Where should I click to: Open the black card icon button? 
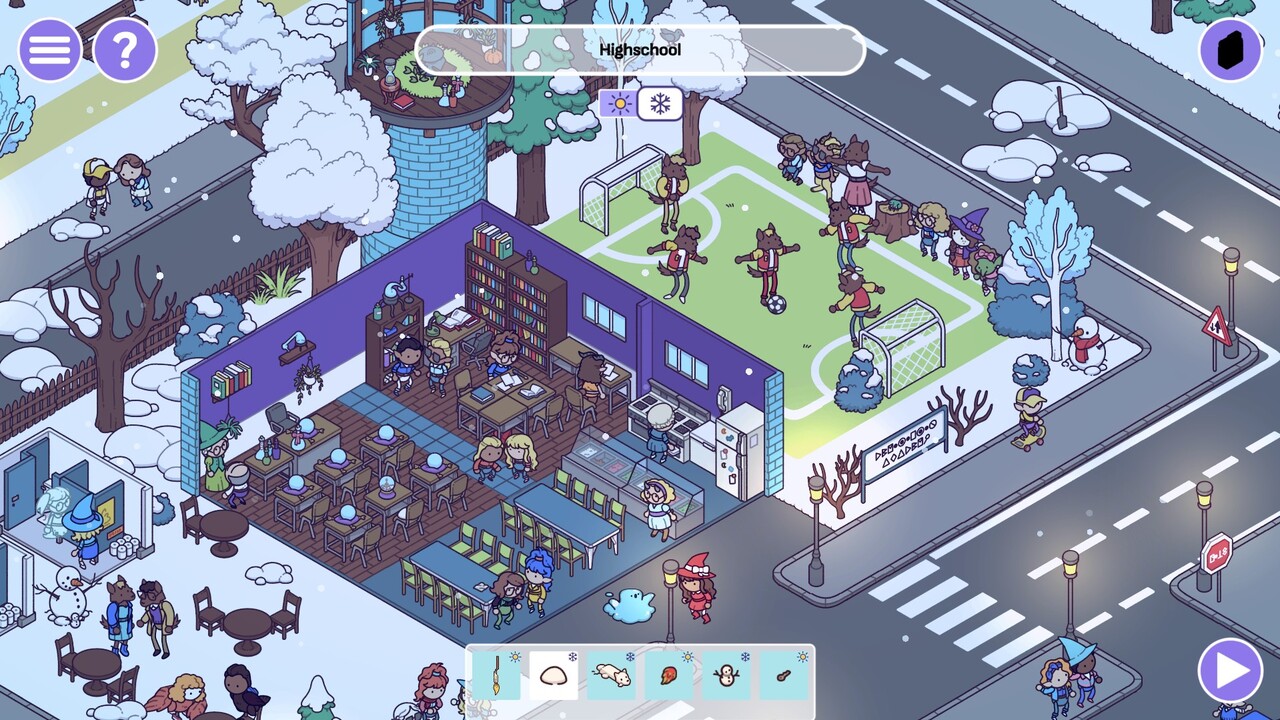1230,49
